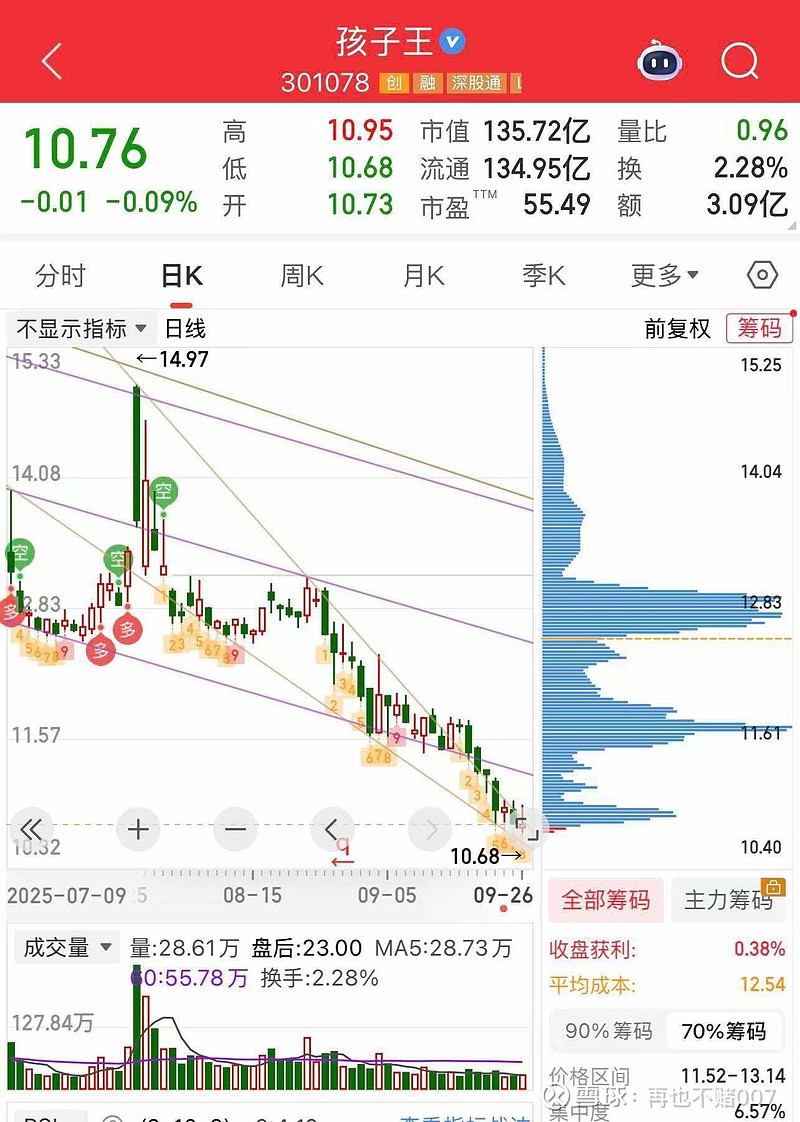
Task: Jump to earliest data with double-left arrow
Action: pyautogui.click(x=31, y=829)
